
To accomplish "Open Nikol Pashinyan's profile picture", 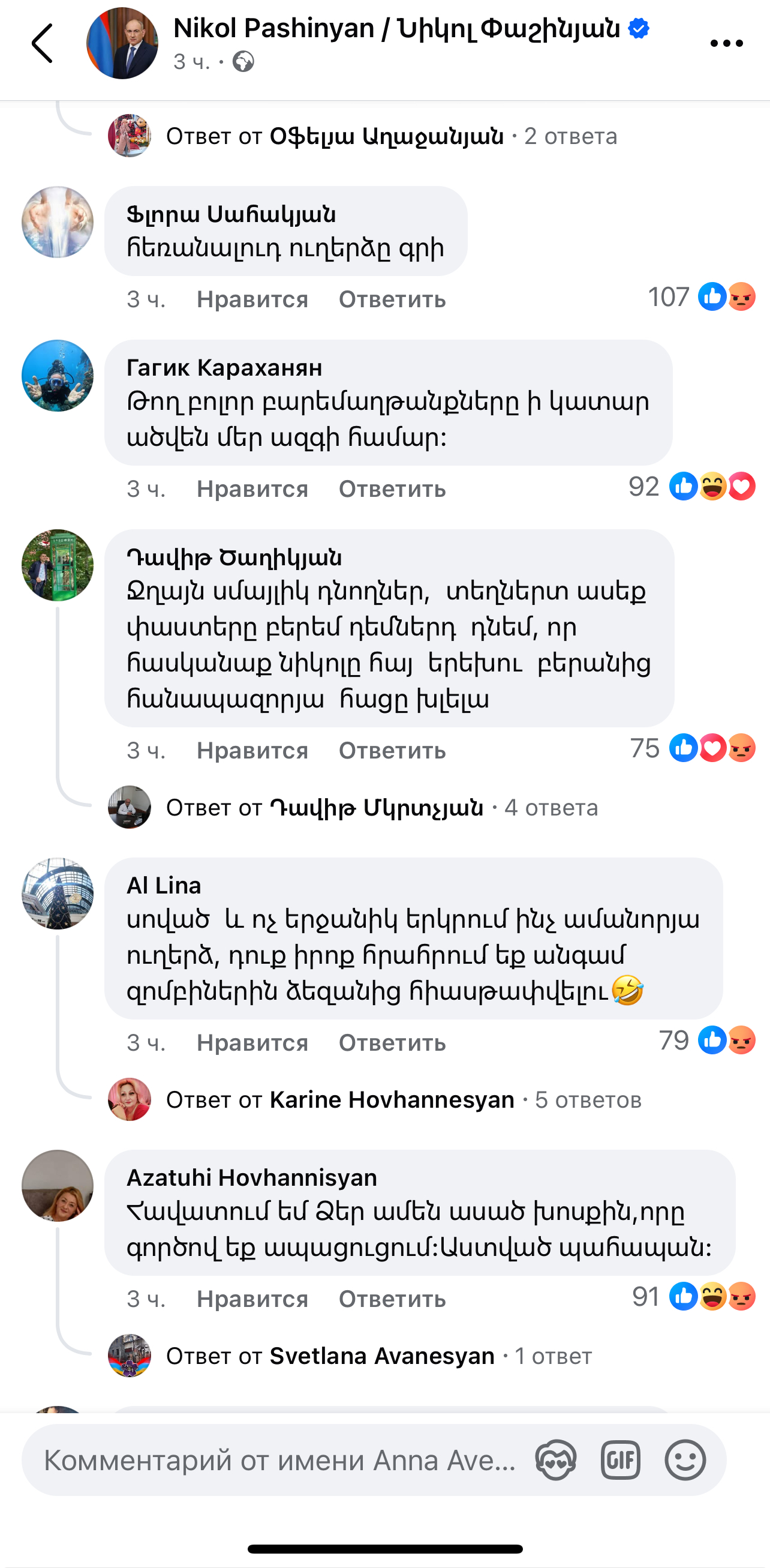I will pyautogui.click(x=122, y=43).
